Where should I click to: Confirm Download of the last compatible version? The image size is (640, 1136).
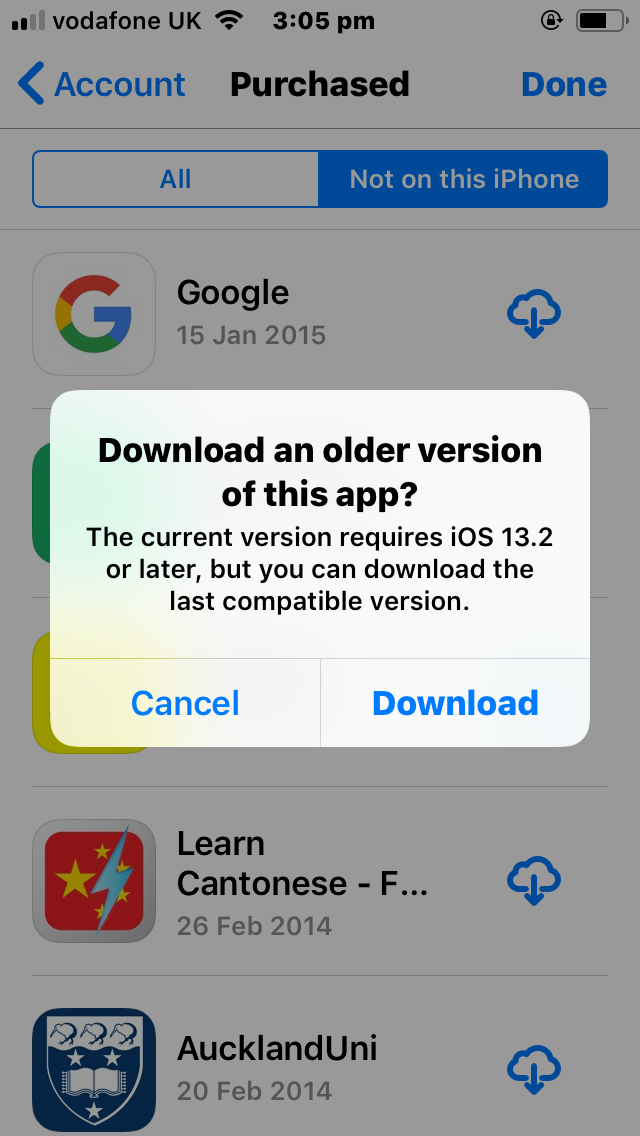(x=455, y=703)
